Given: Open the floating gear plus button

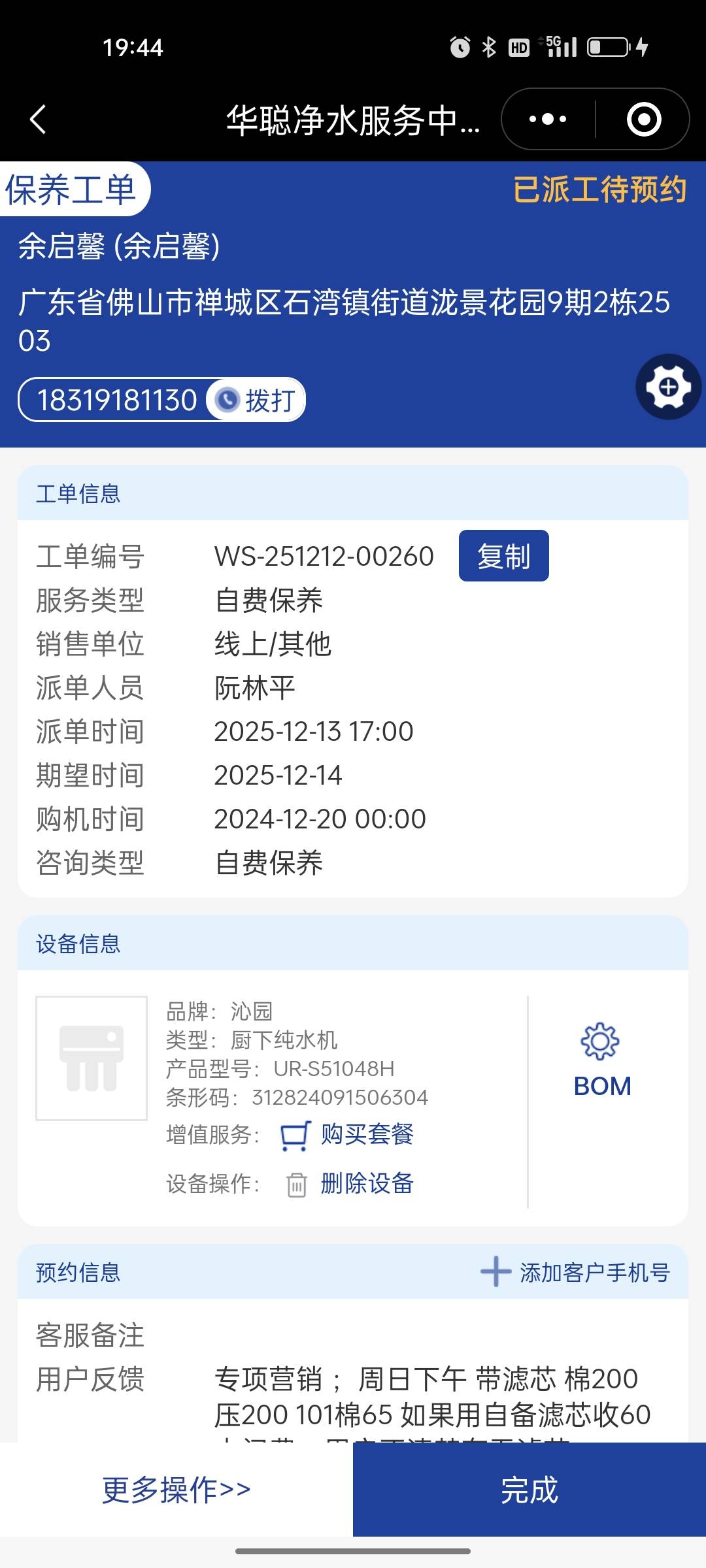Looking at the screenshot, I should 668,387.
